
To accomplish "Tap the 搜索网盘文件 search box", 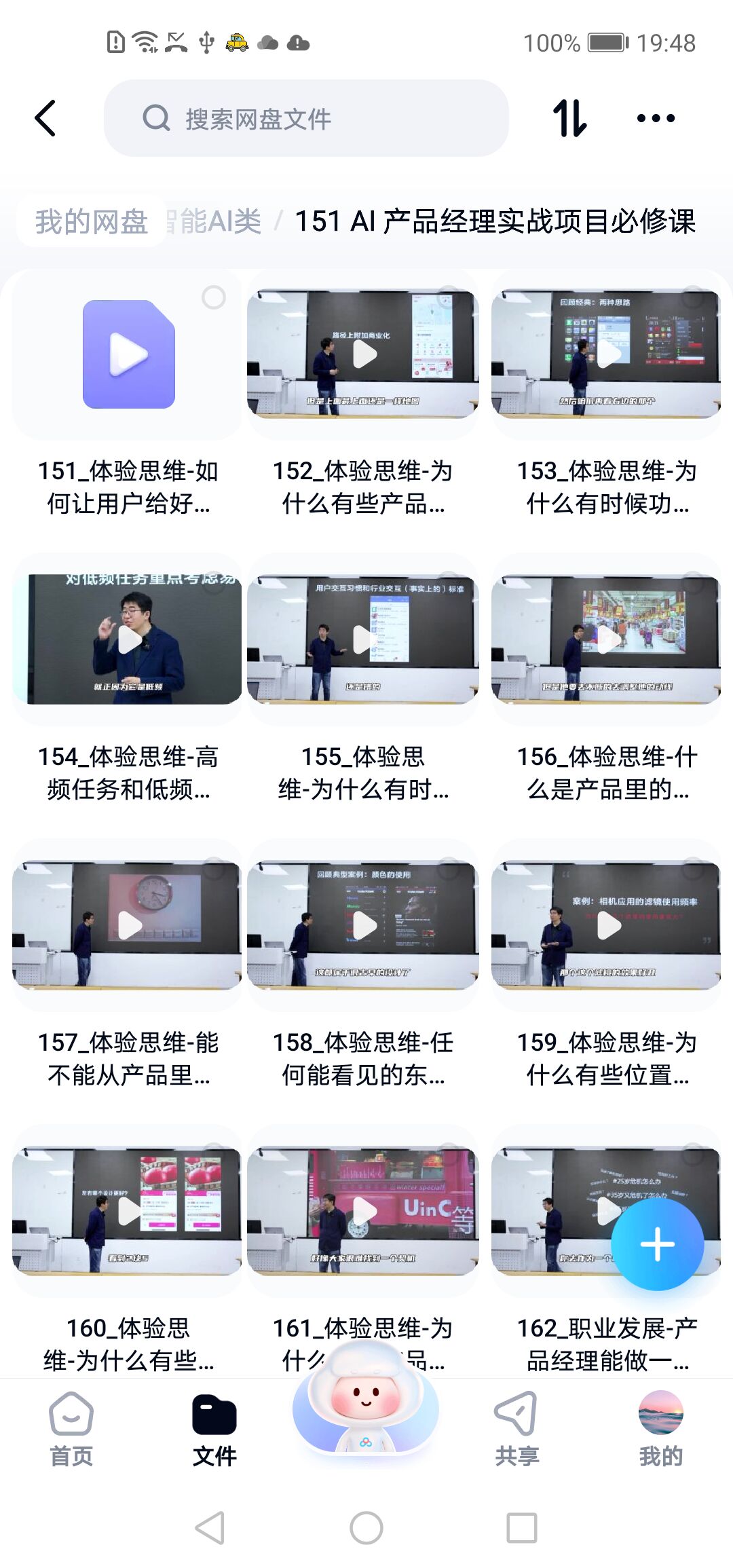I will (305, 118).
